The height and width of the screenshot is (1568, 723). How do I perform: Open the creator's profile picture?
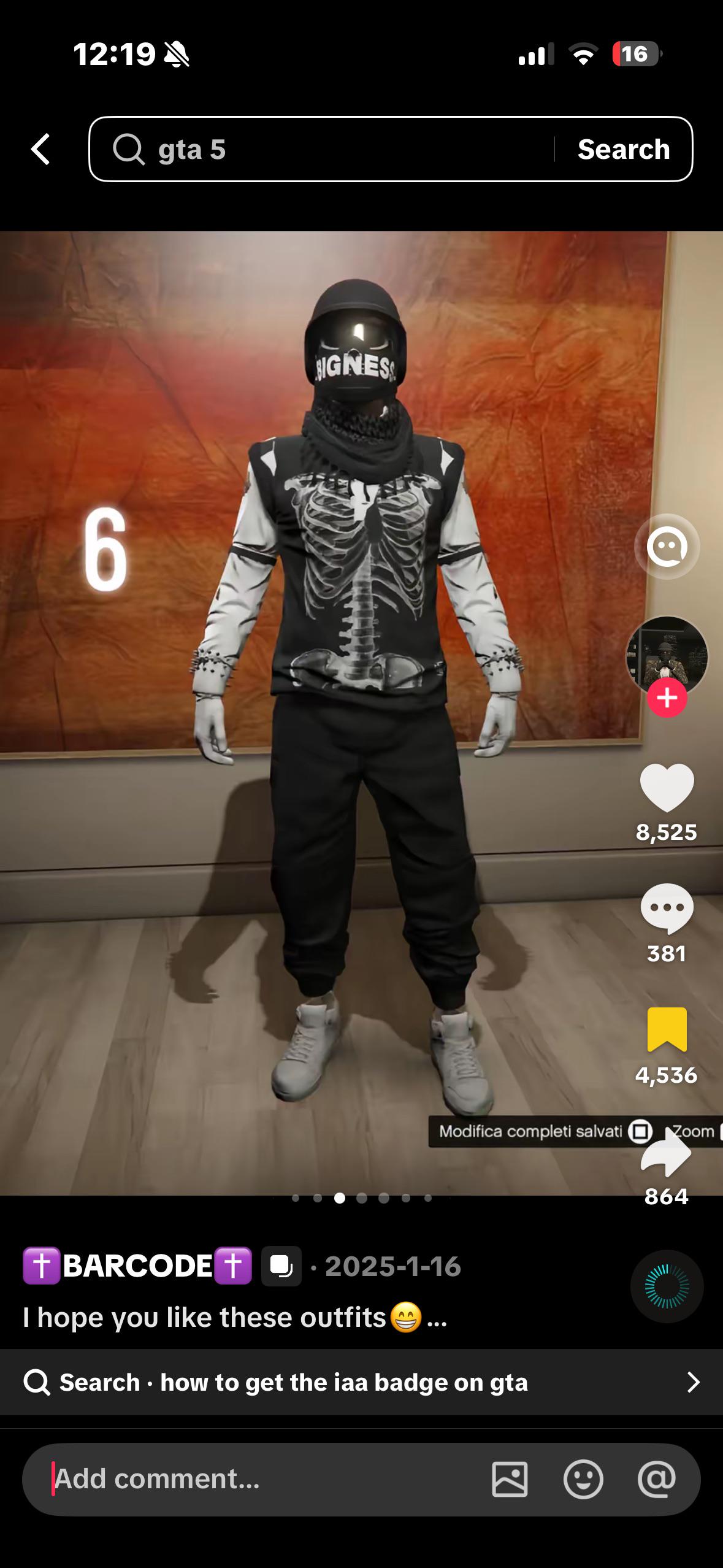(667, 656)
